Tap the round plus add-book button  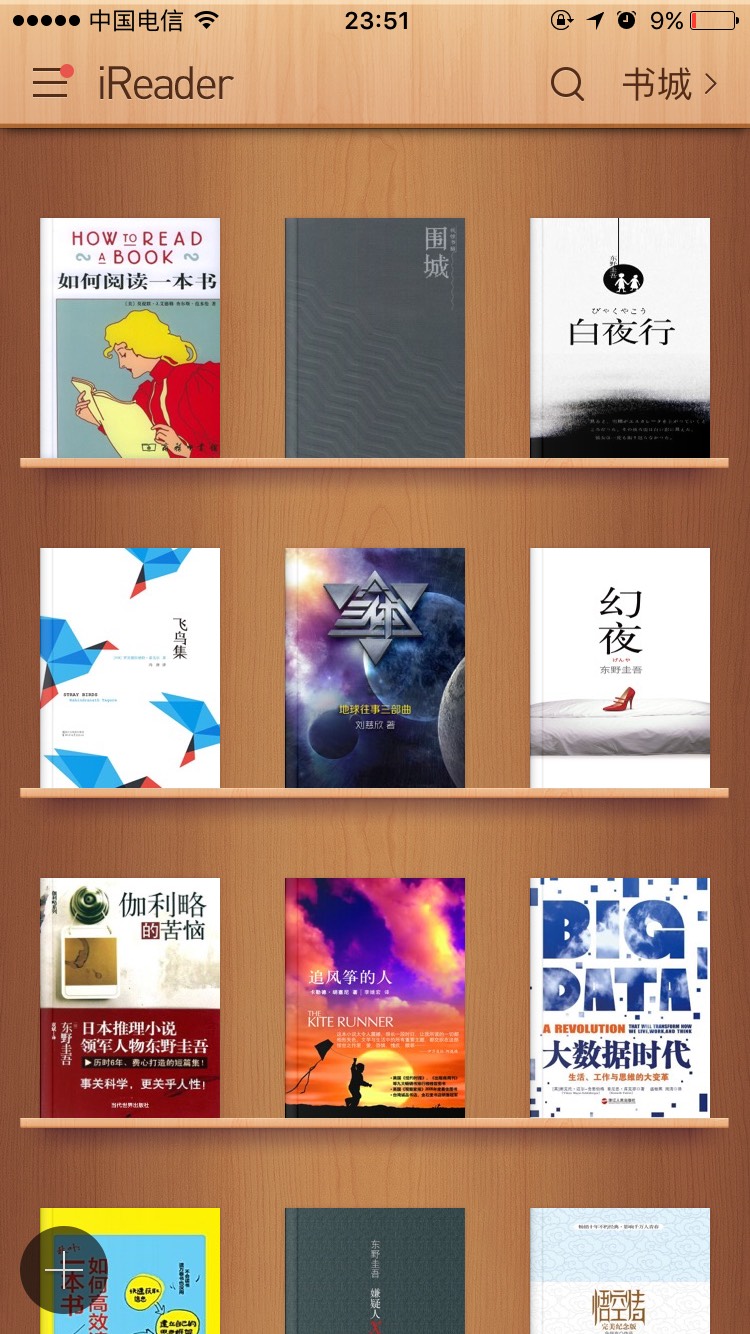pyautogui.click(x=64, y=1270)
